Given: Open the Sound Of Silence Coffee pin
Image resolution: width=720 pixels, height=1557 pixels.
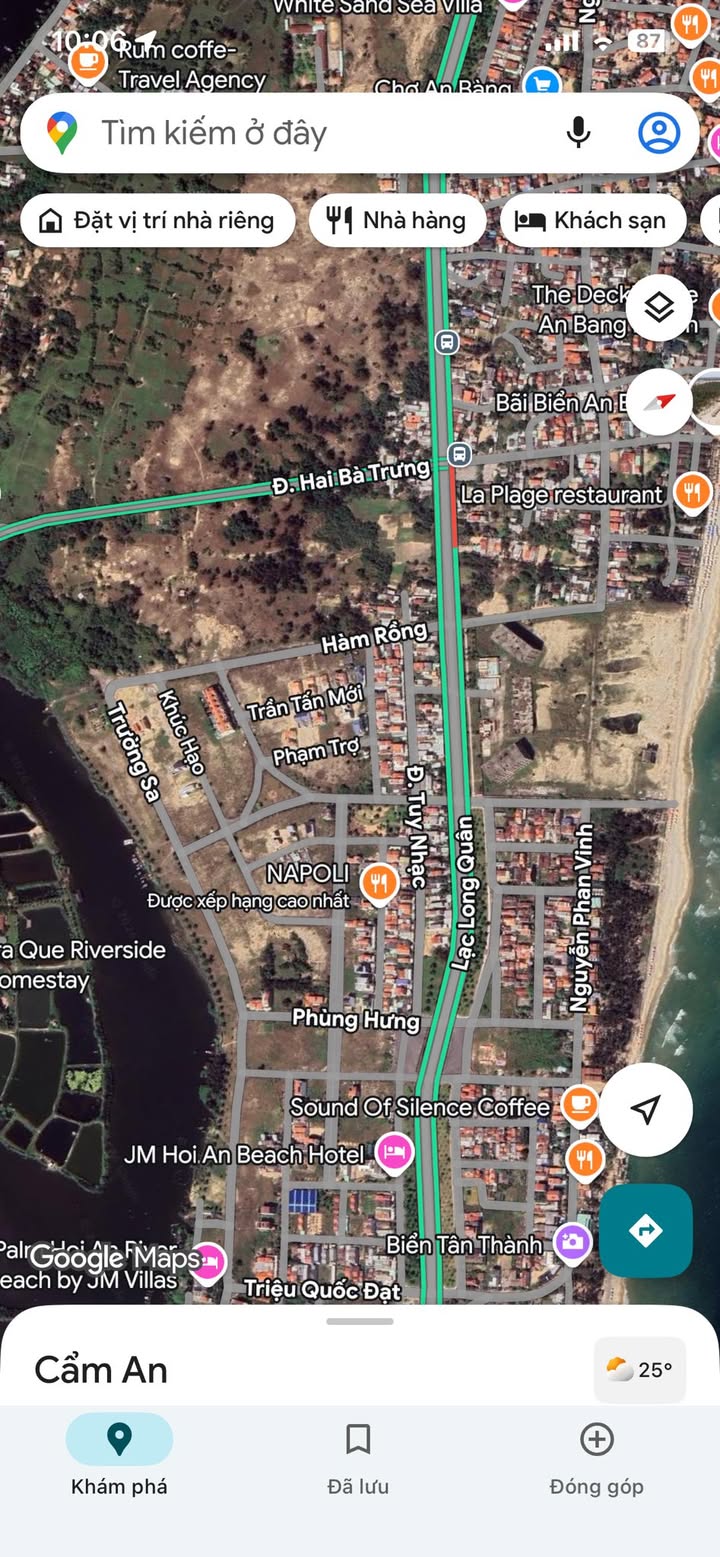Looking at the screenshot, I should pyautogui.click(x=579, y=1104).
